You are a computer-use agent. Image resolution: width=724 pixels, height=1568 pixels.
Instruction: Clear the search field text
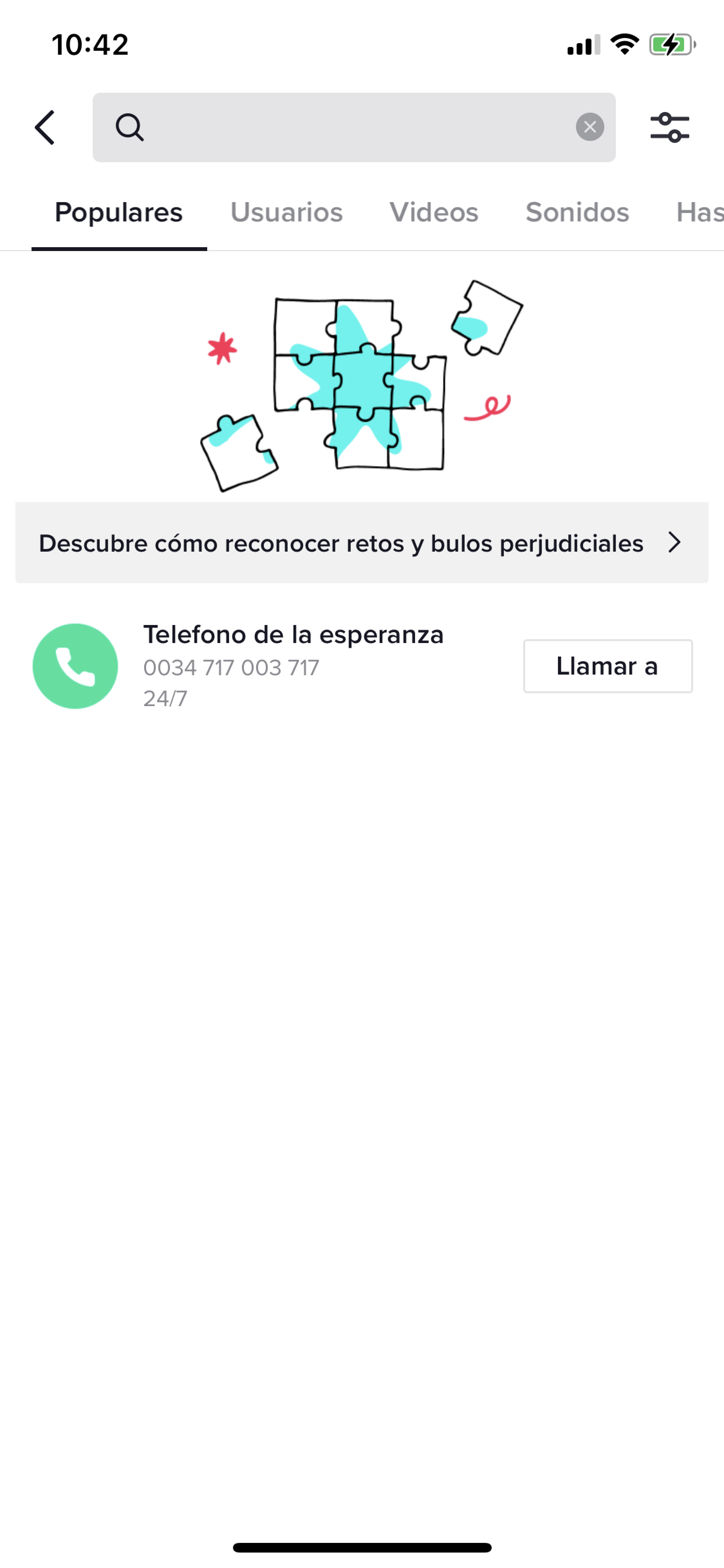[x=589, y=127]
